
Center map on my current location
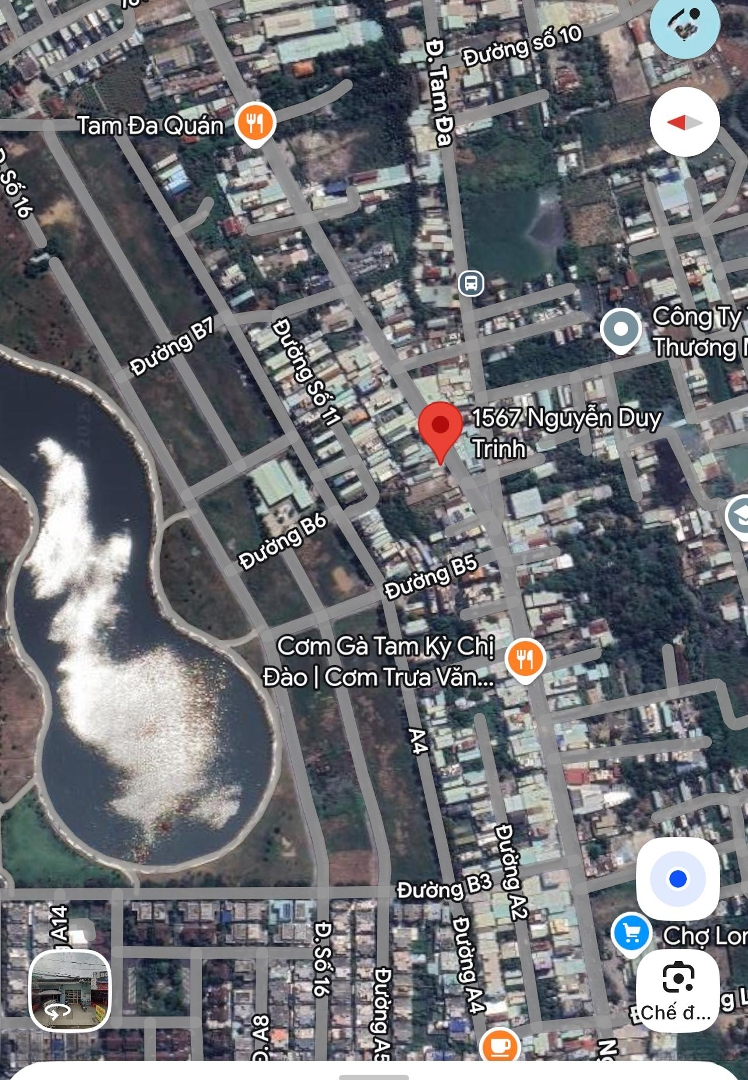click(678, 879)
